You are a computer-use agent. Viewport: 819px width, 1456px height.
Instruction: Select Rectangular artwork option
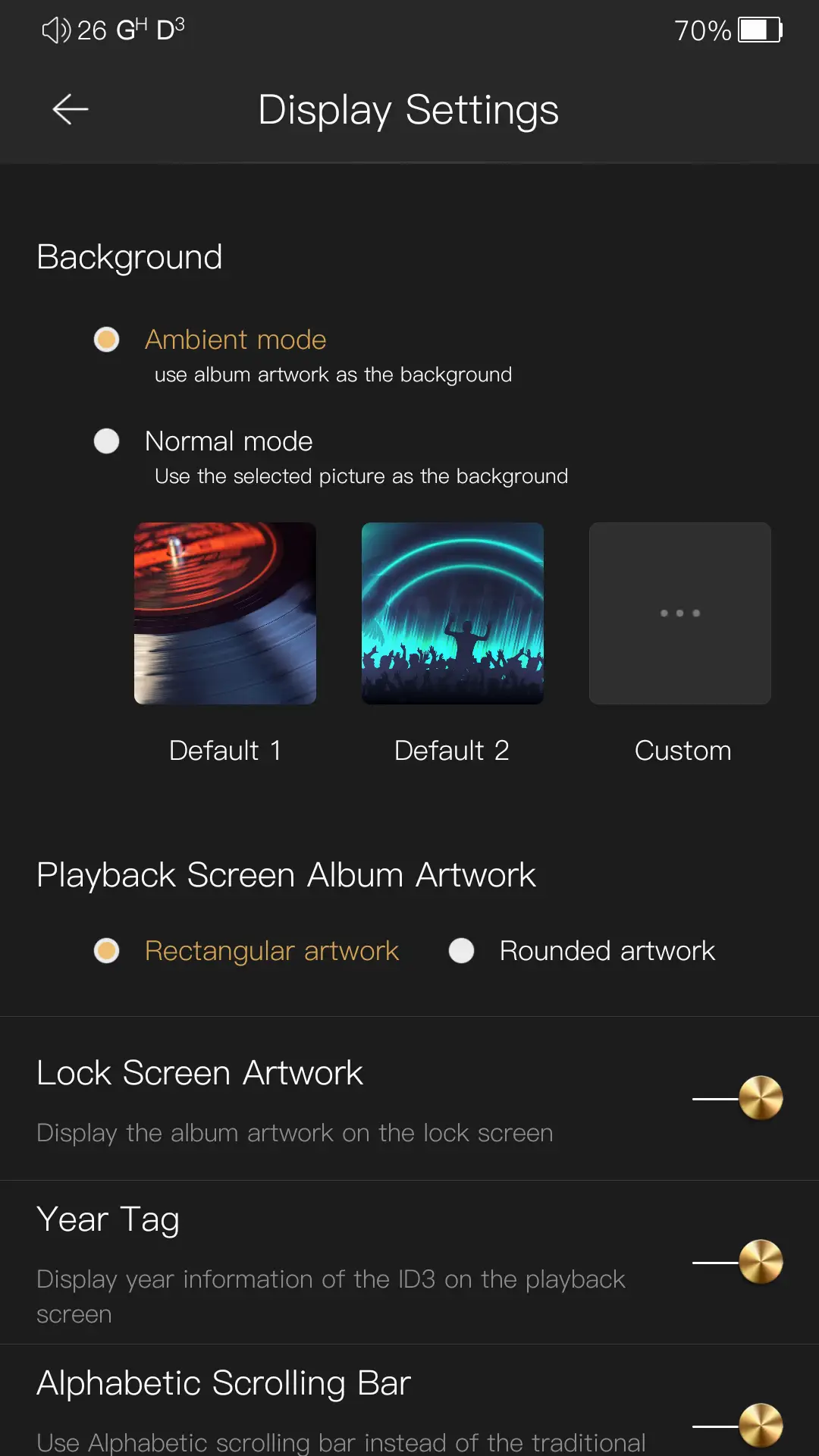click(107, 951)
